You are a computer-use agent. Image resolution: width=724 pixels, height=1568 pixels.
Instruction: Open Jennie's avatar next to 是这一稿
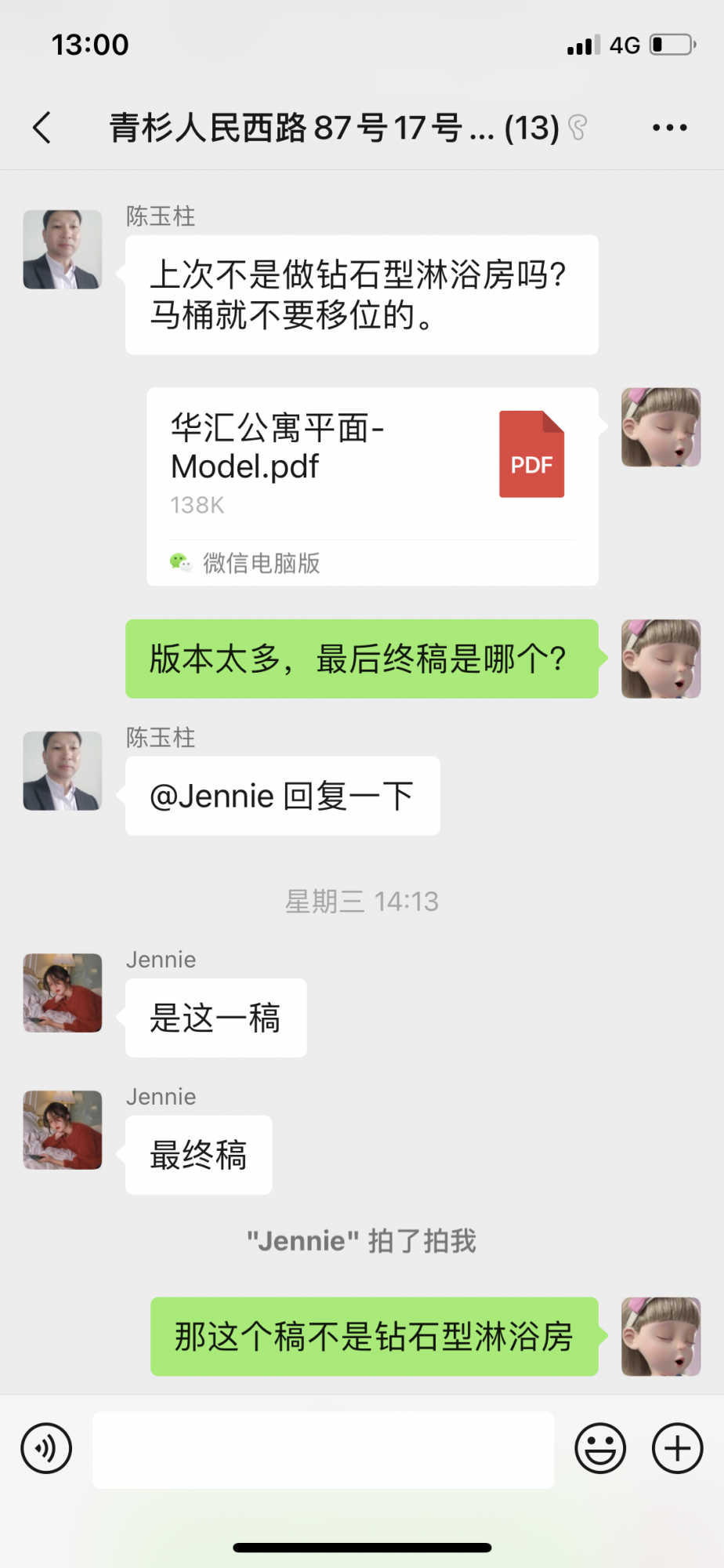point(63,993)
